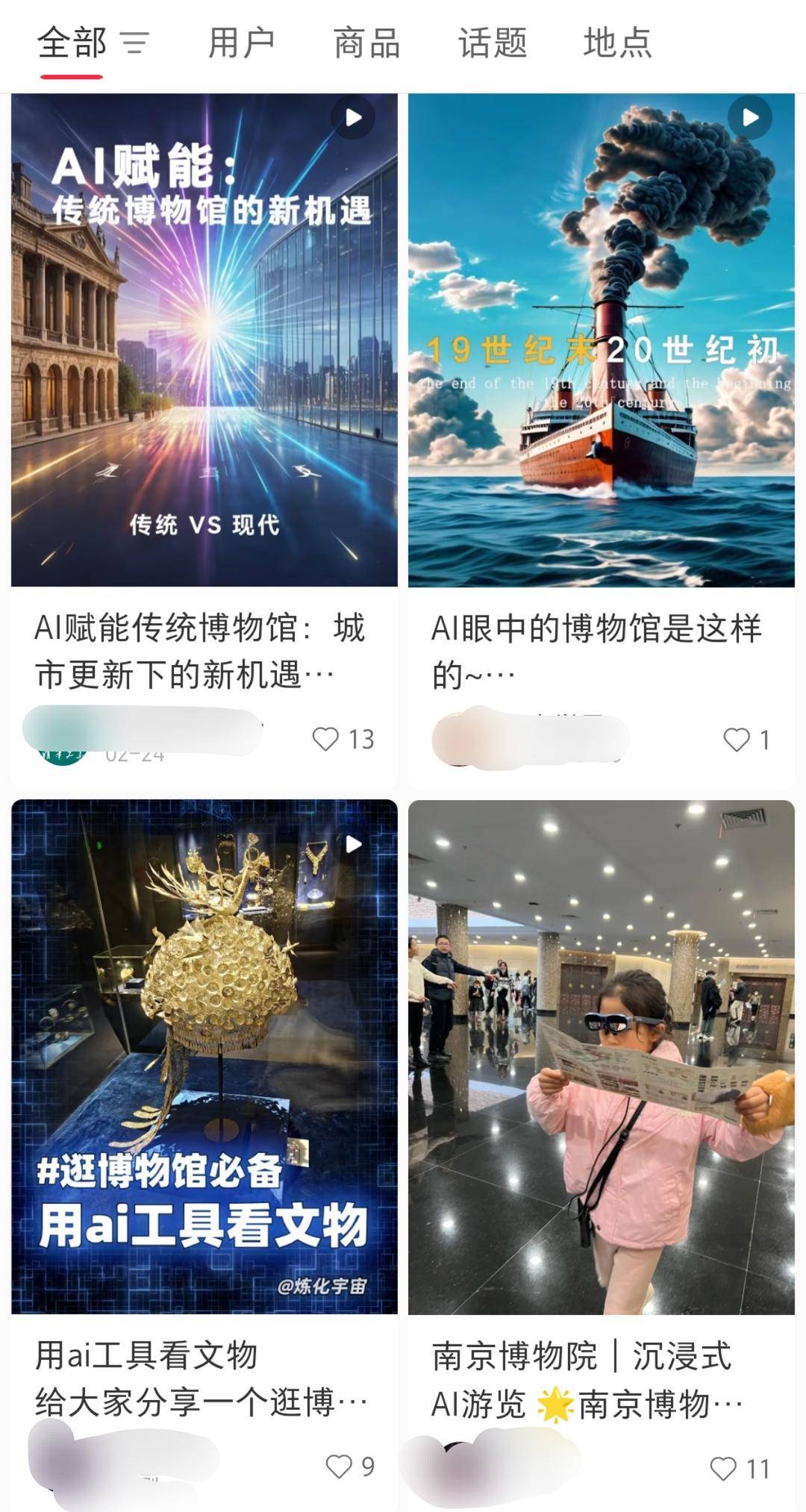Open the 南京博物院 沉浸式AI游览 post

coord(602,1057)
